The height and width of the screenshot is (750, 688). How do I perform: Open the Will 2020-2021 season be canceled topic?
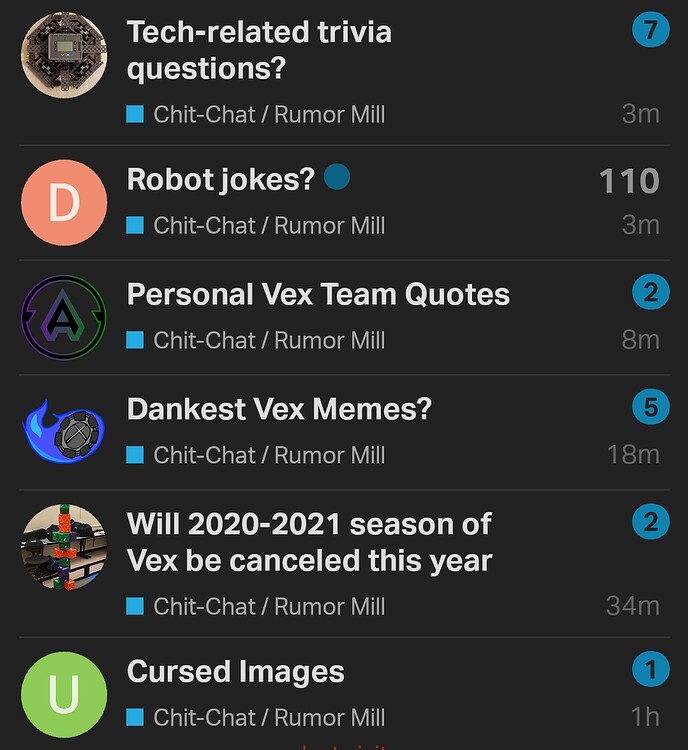pyautogui.click(x=309, y=541)
